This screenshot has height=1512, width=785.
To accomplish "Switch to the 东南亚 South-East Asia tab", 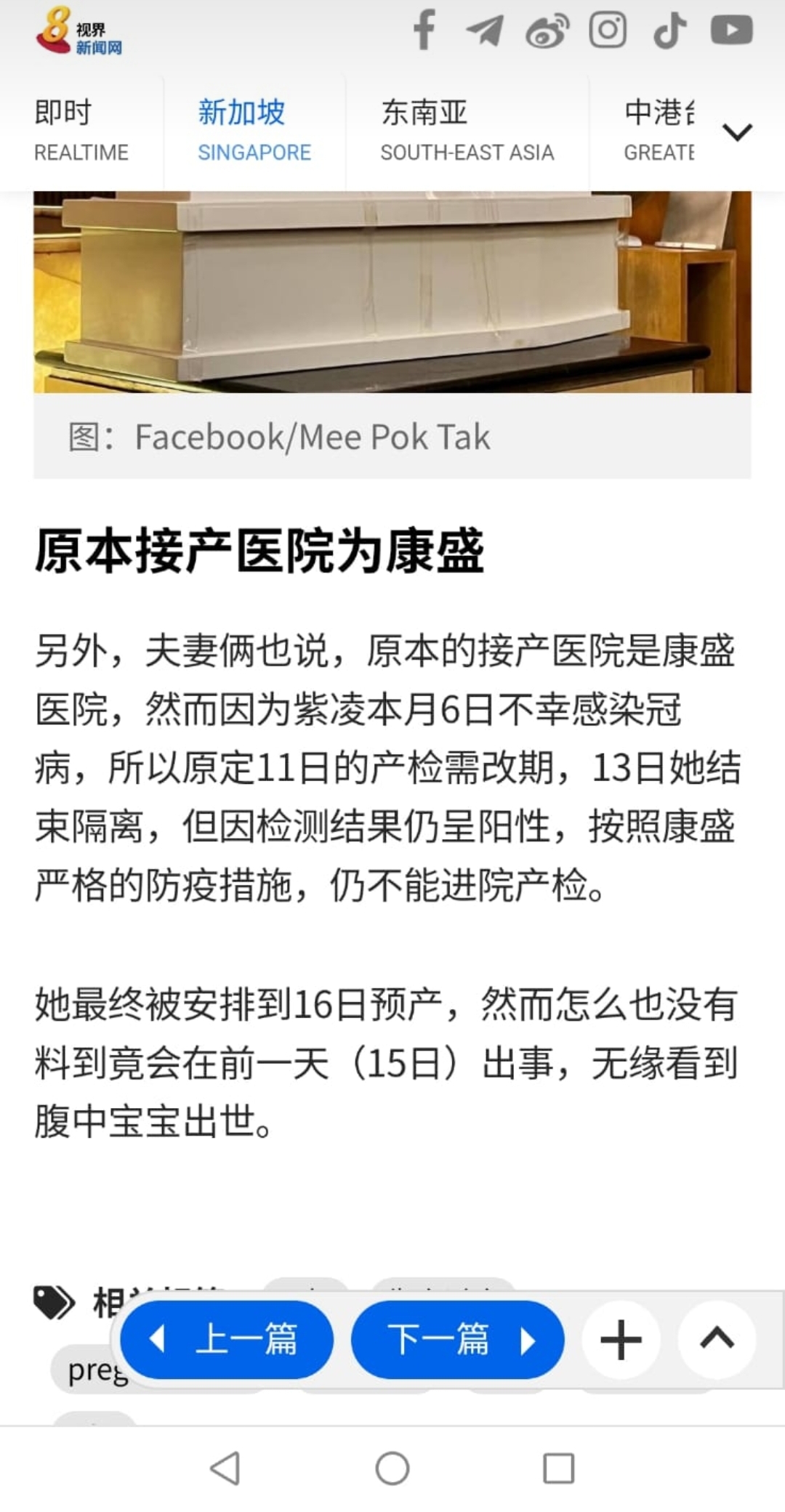I will (x=467, y=131).
